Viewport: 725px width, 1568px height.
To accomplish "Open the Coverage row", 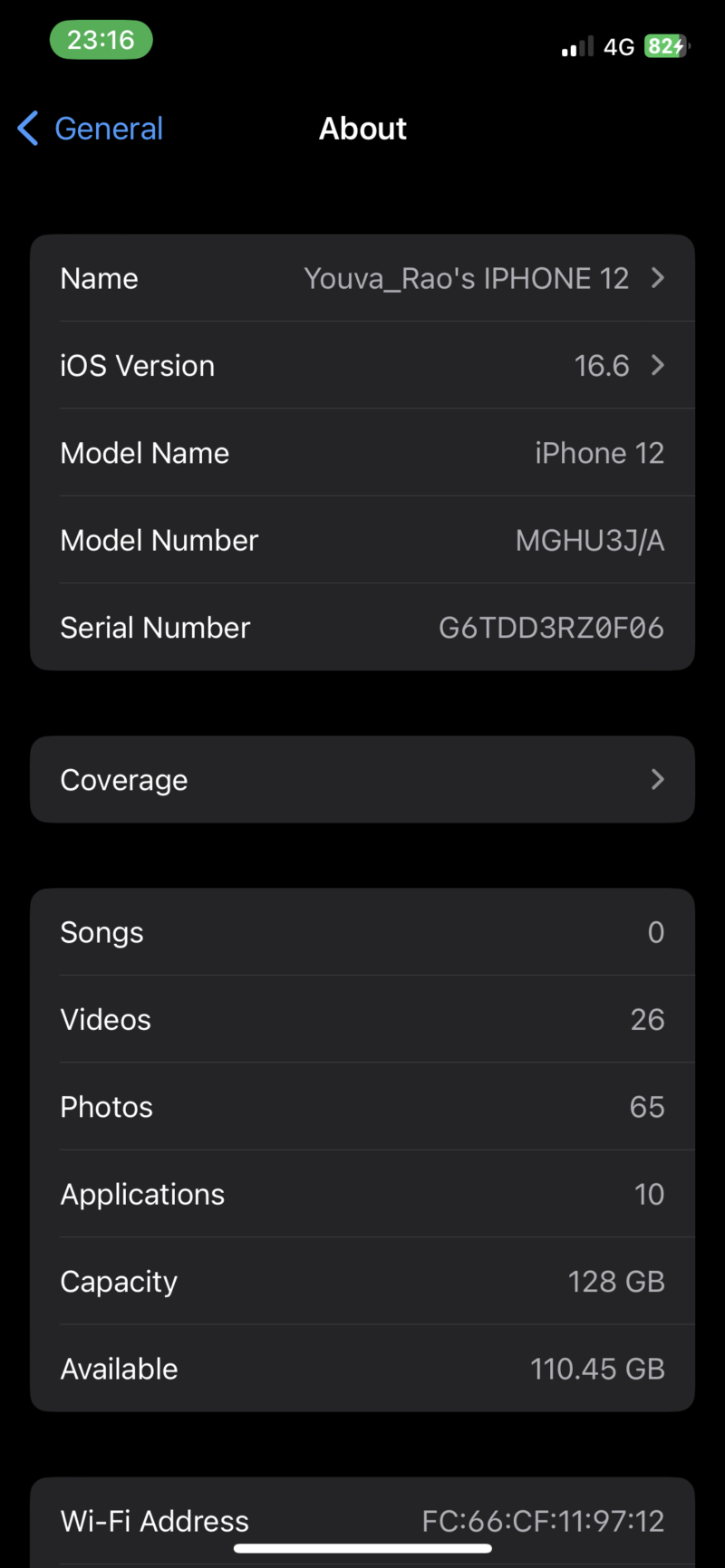I will tap(362, 780).
